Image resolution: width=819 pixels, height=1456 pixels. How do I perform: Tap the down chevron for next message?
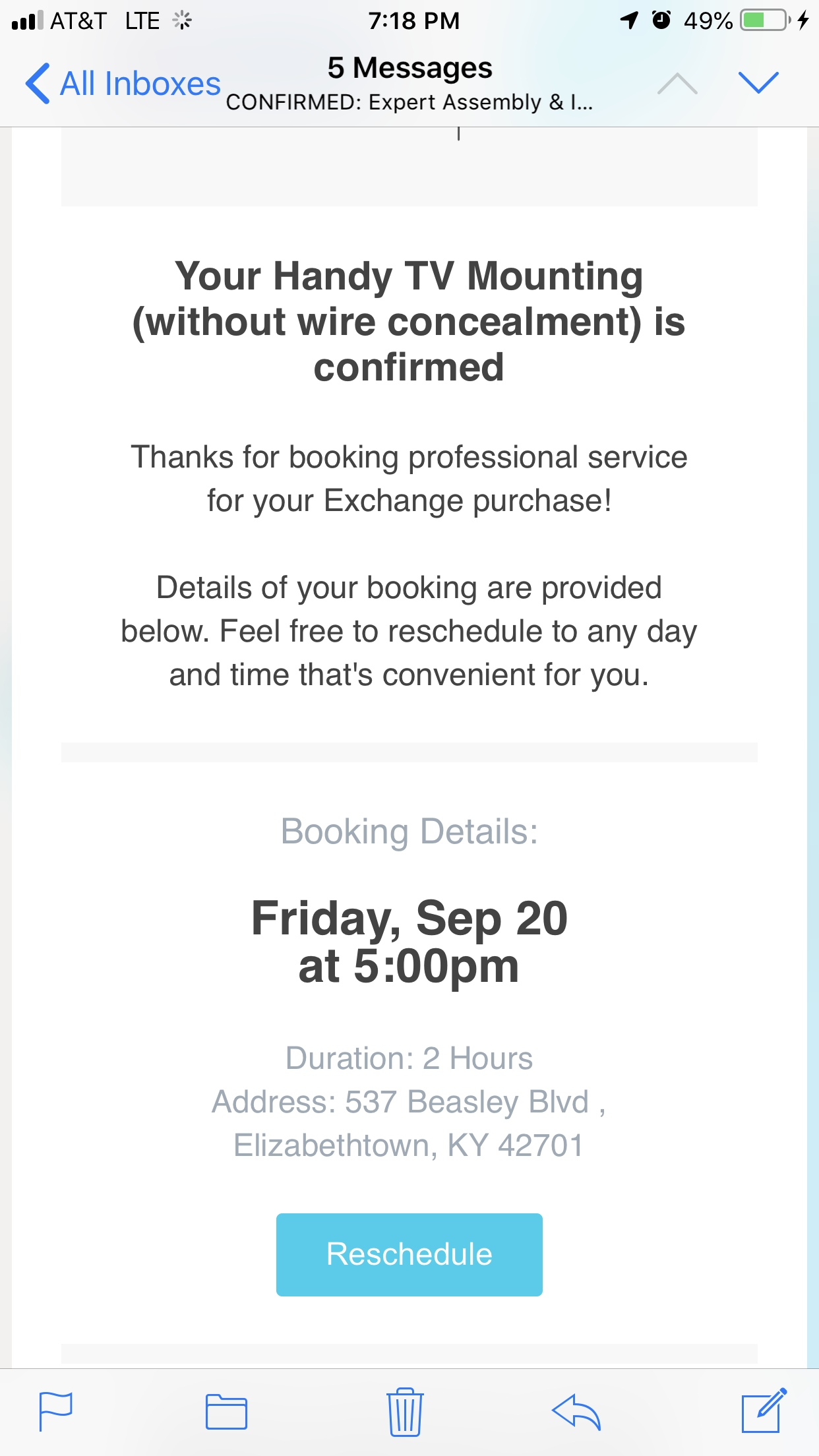click(759, 83)
